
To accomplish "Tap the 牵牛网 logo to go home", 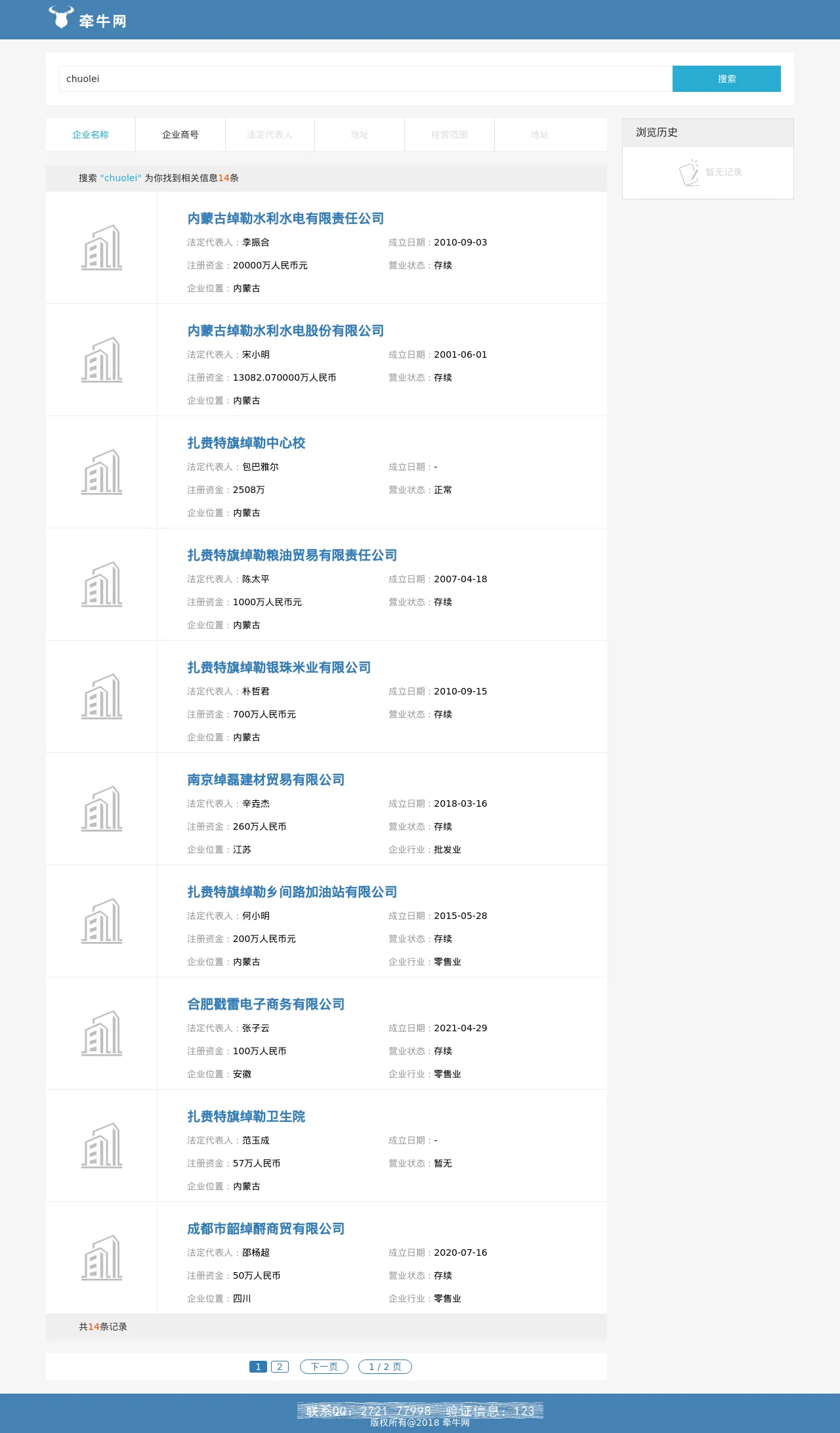I will pos(87,18).
